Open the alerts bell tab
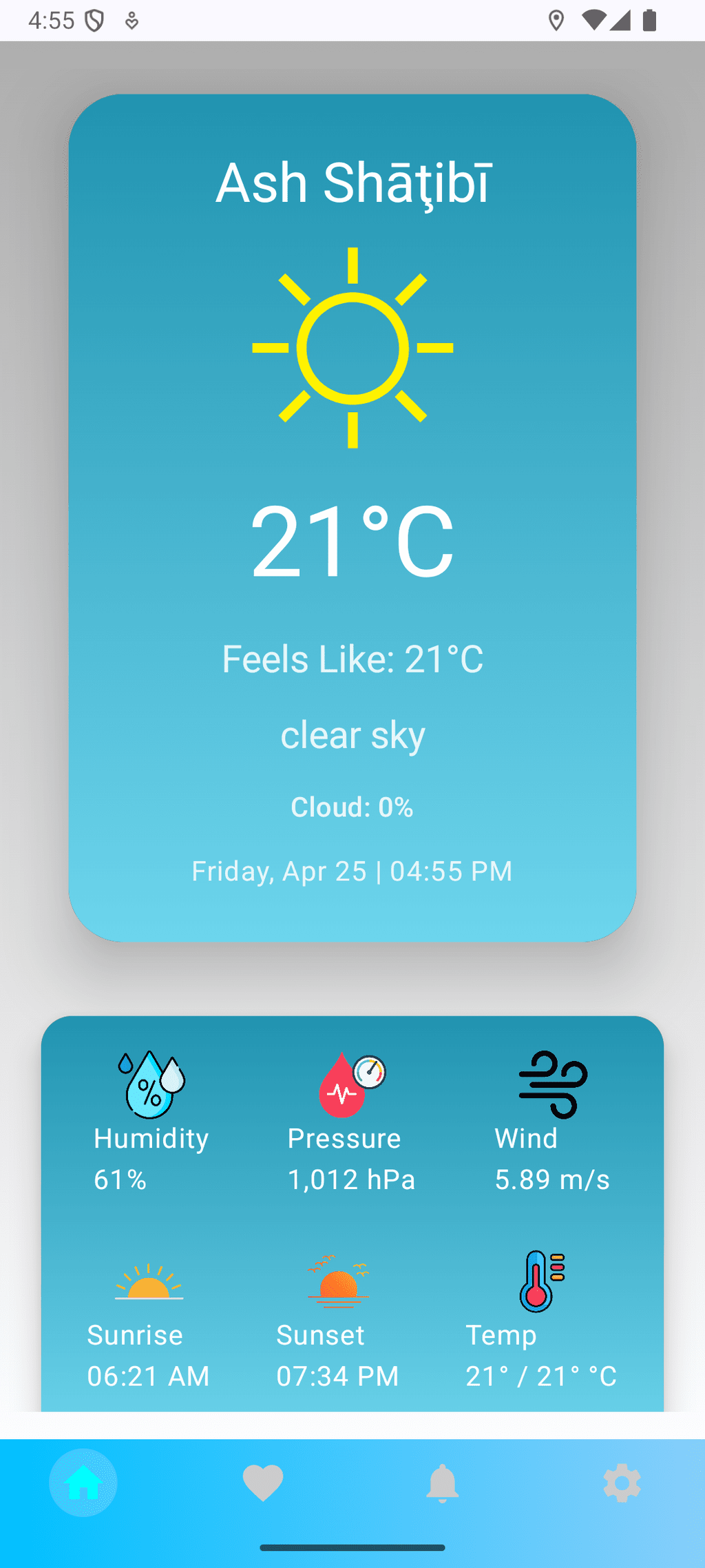This screenshot has width=705, height=1568. [x=442, y=1483]
